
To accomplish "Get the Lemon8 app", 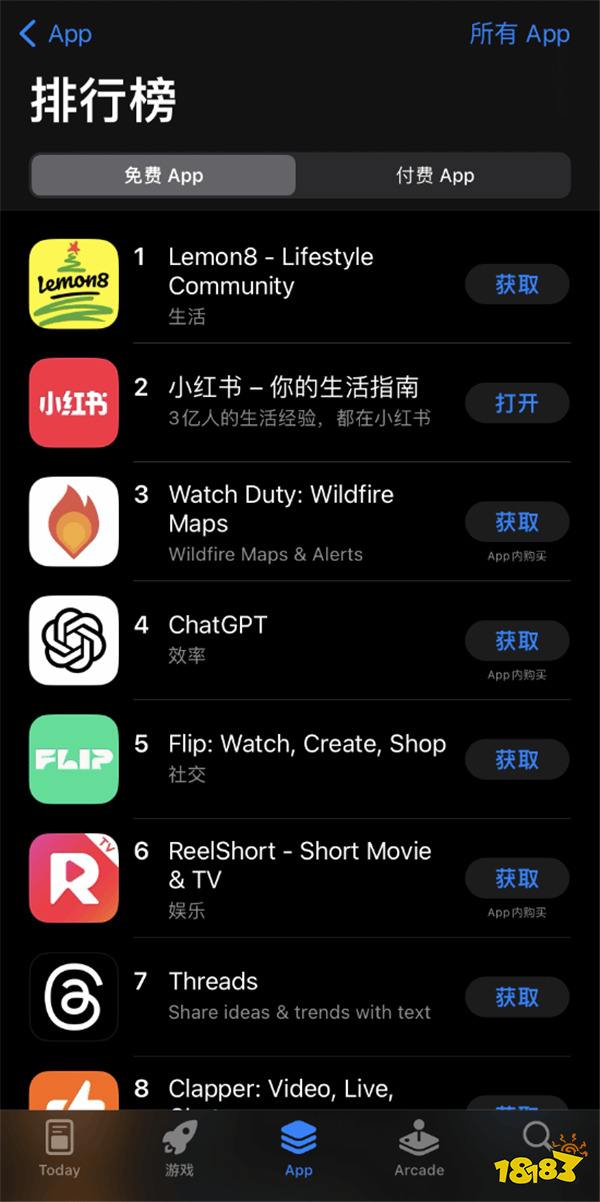I will click(517, 285).
